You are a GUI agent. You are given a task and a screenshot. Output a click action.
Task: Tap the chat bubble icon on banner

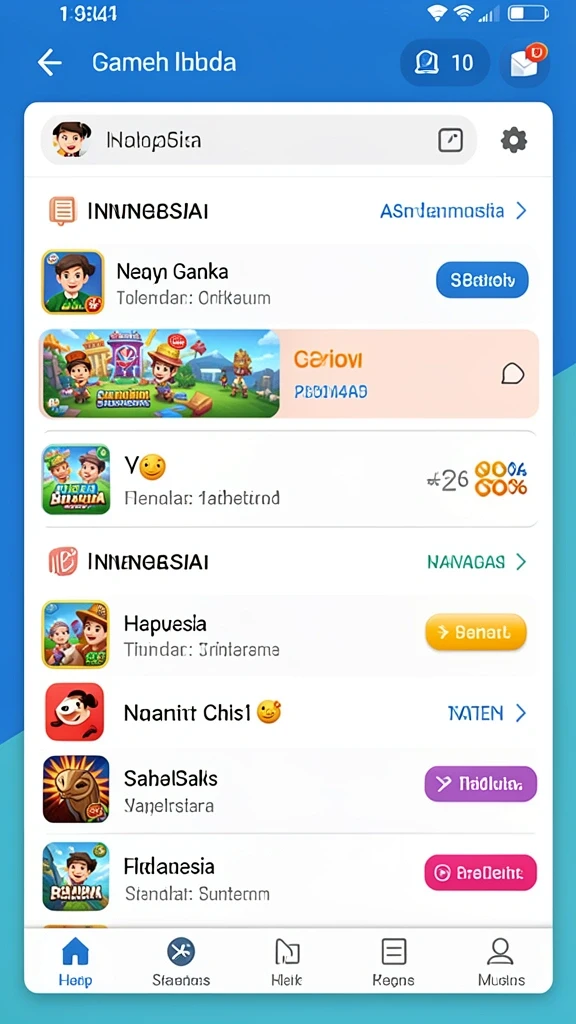(513, 374)
